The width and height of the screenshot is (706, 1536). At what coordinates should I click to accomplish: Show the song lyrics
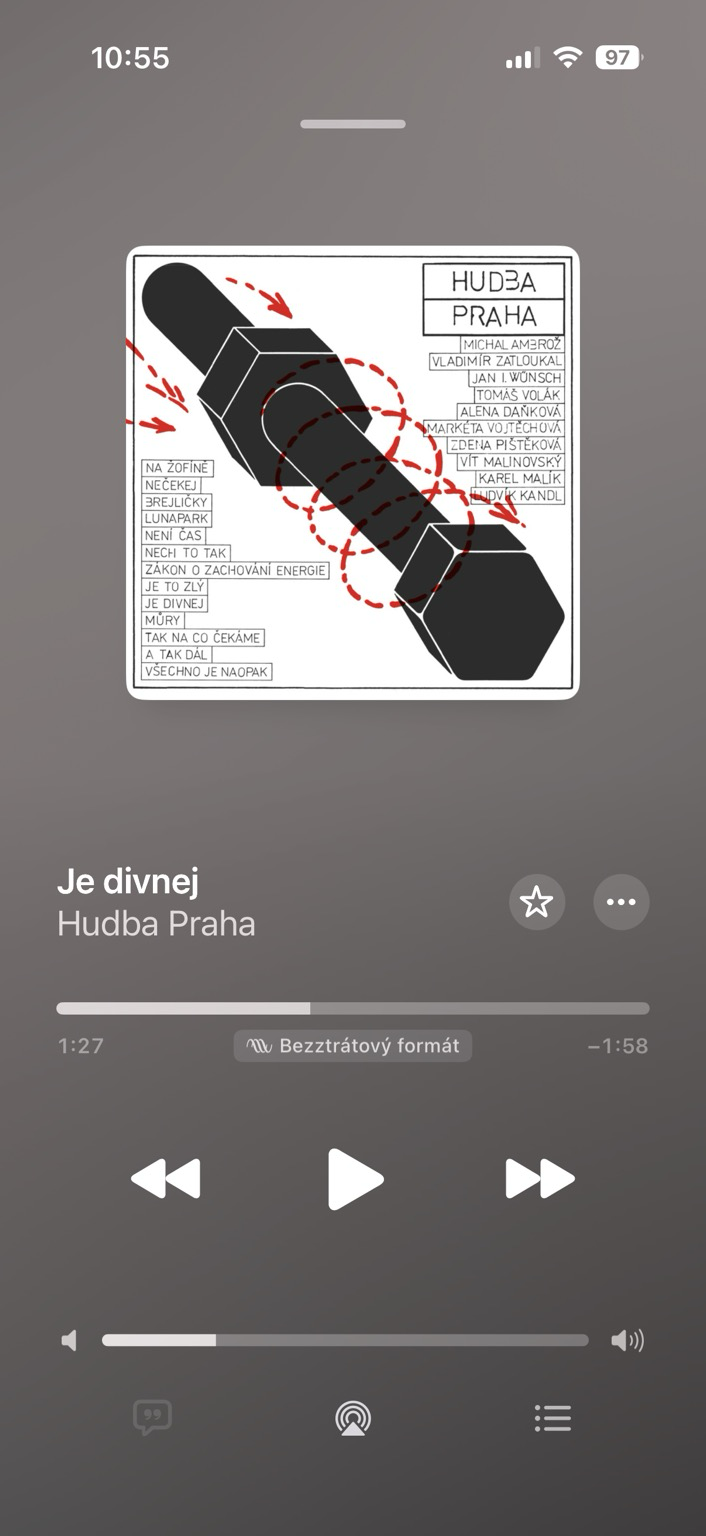[153, 1418]
